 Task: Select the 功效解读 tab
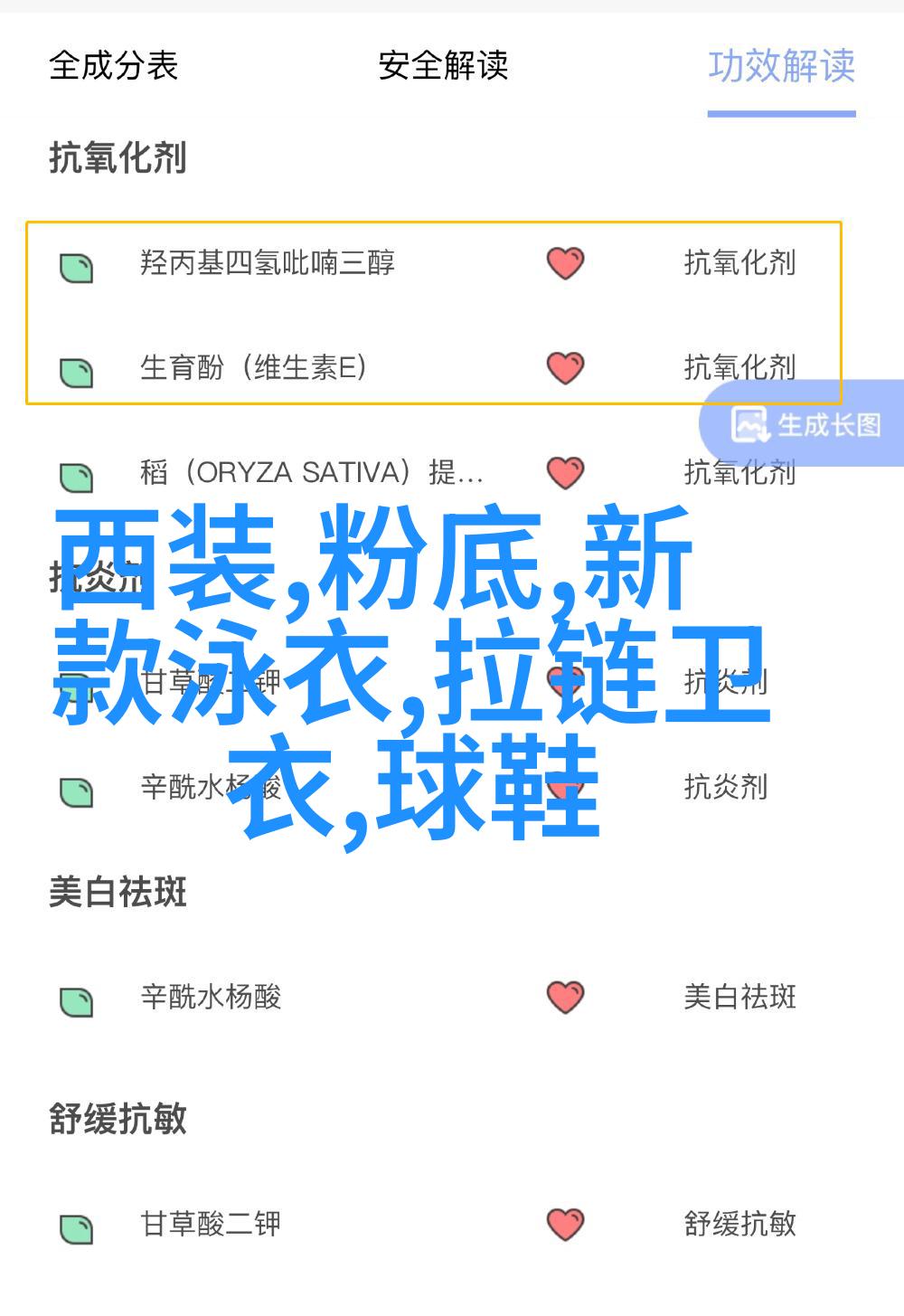pyautogui.click(x=781, y=66)
